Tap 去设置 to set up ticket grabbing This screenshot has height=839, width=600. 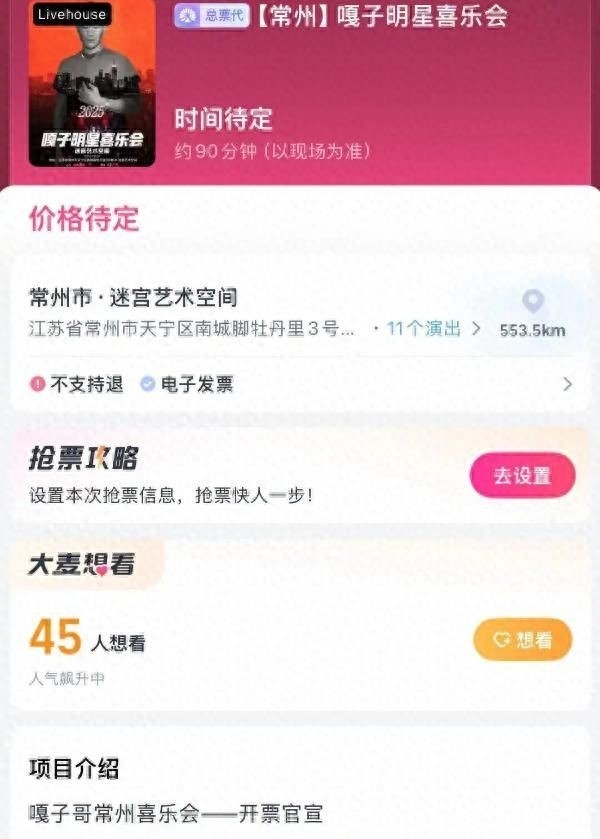tap(522, 476)
